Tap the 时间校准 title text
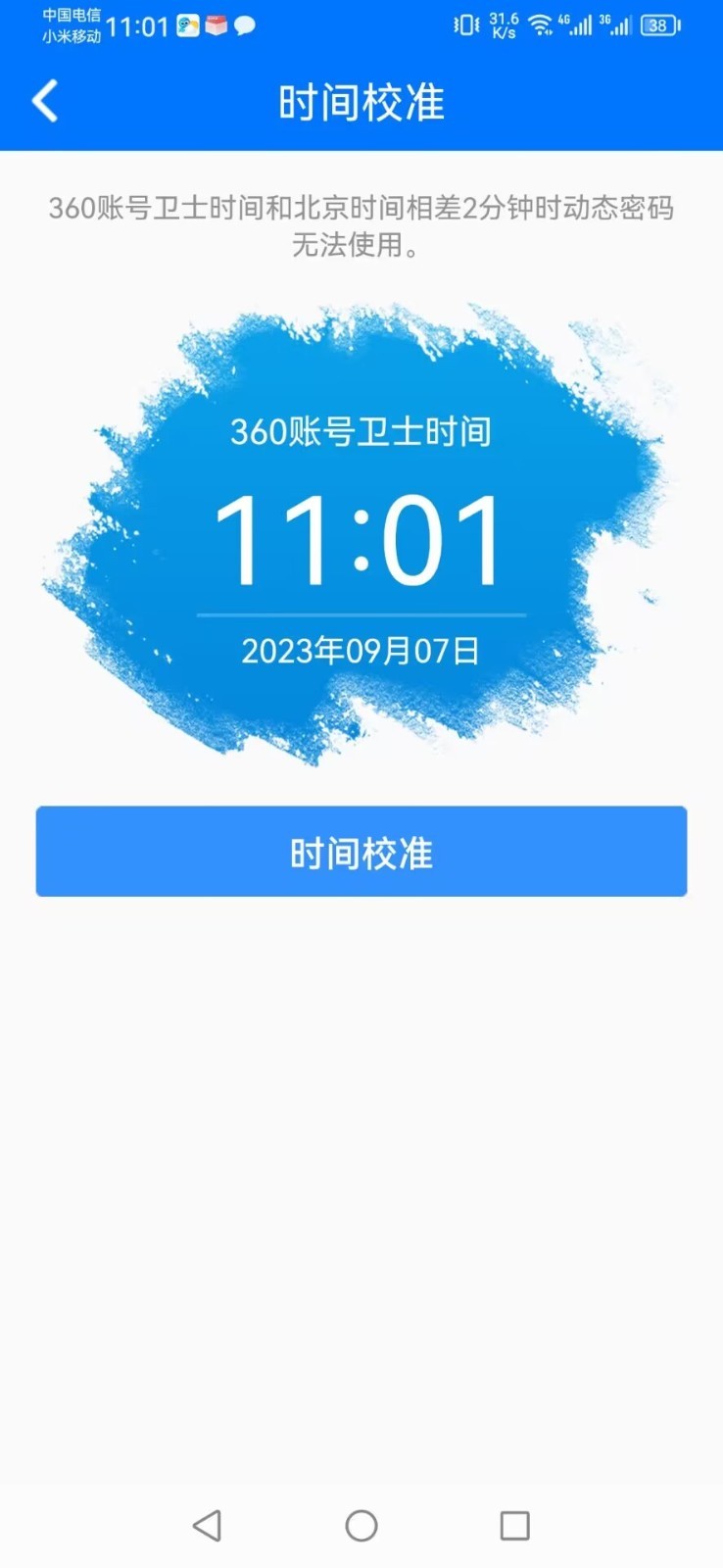This screenshot has width=723, height=1568. 361,100
